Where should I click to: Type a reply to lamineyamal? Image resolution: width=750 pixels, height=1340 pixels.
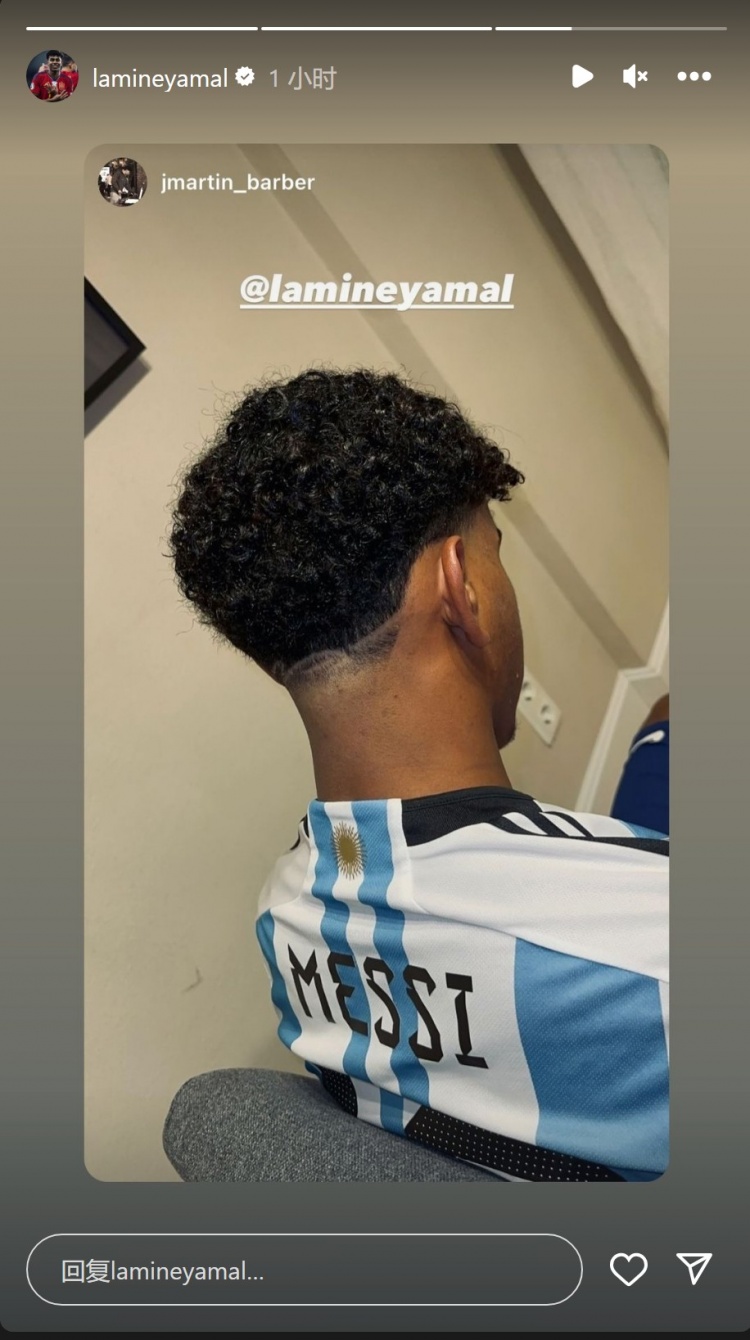coord(304,1270)
